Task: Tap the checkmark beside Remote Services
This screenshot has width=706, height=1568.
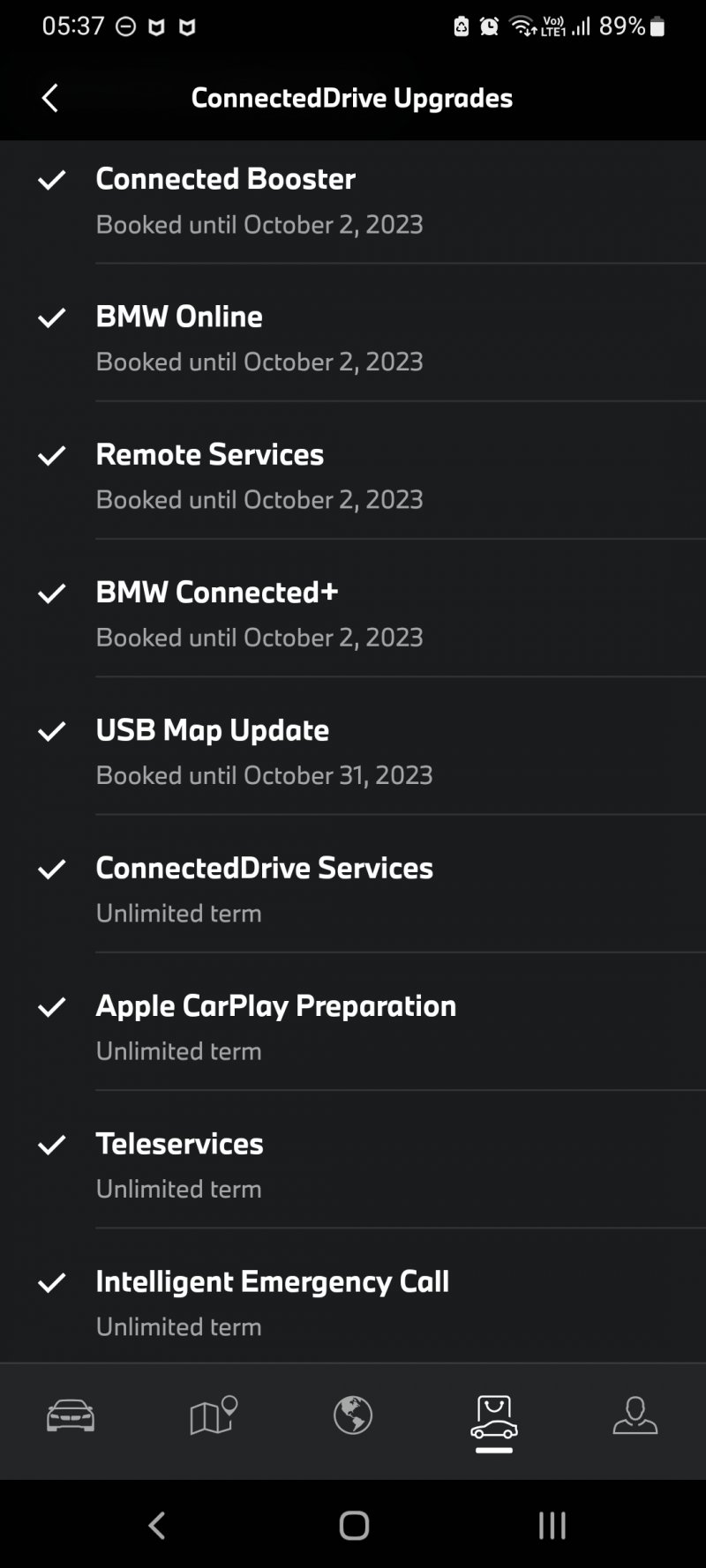Action: point(53,456)
